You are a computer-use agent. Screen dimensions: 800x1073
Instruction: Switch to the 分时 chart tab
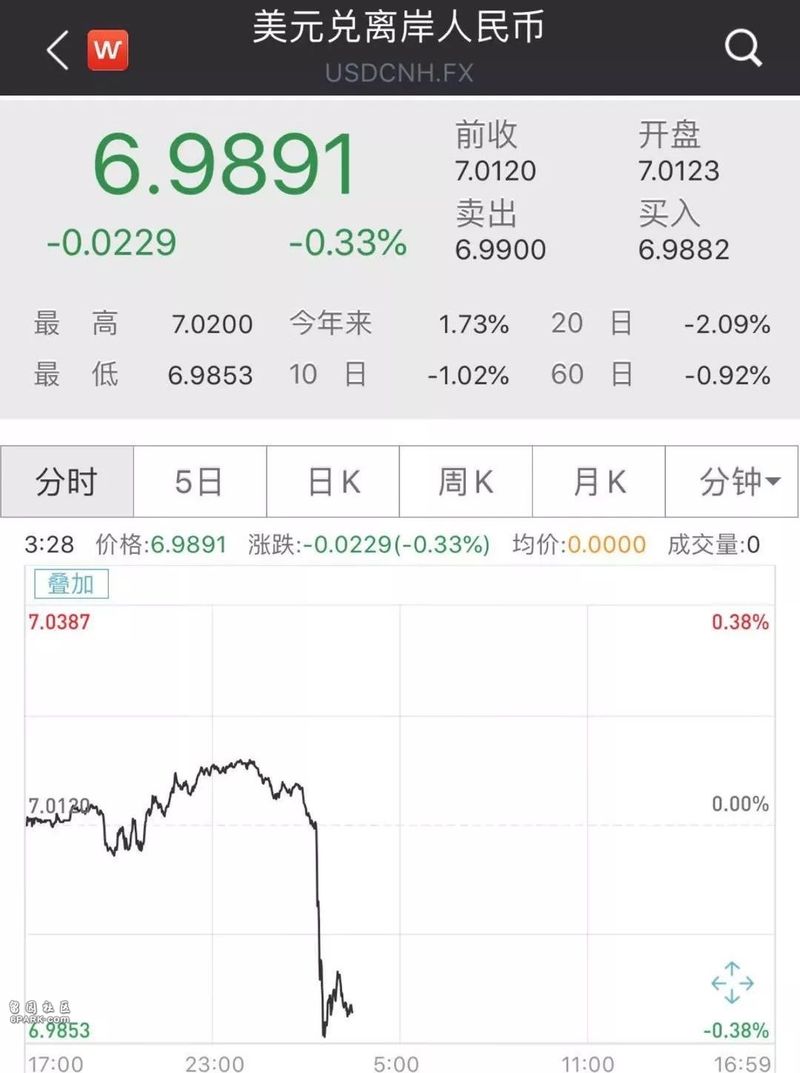[x=67, y=482]
